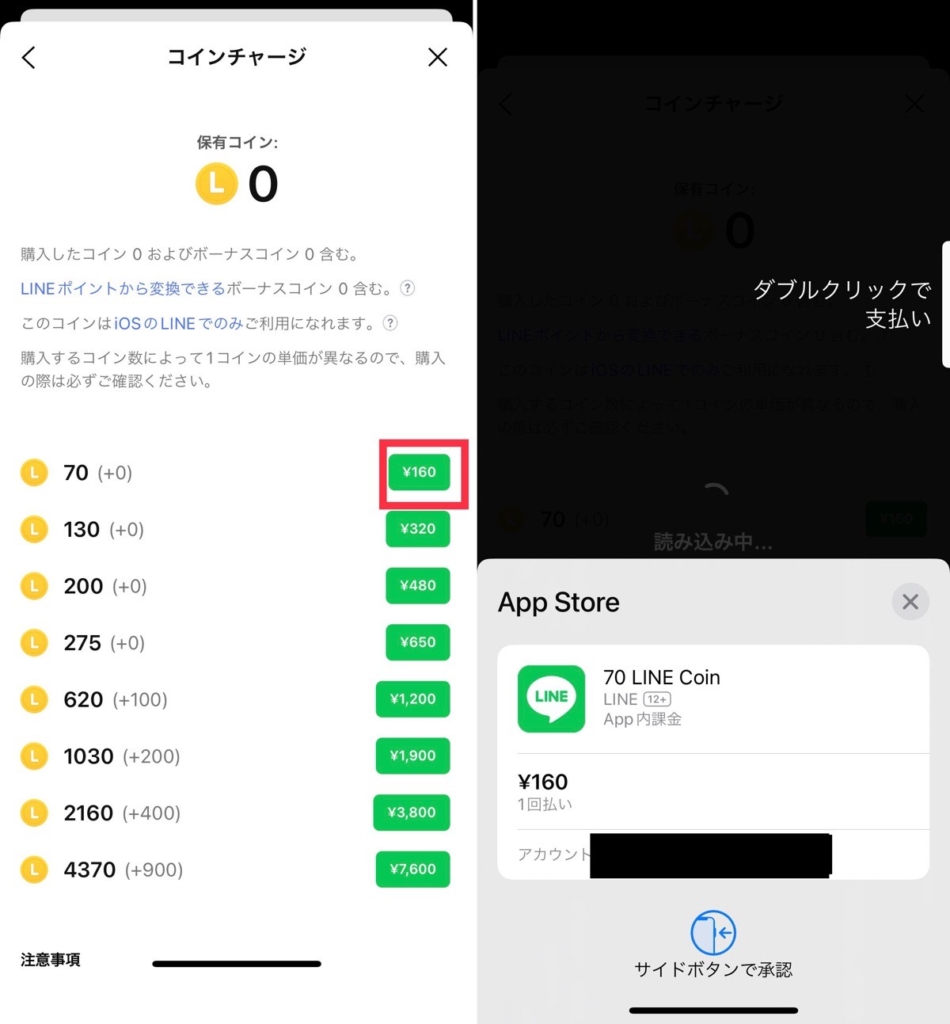Buy 130 coins for ¥320
The width and height of the screenshot is (950, 1024).
pos(418,529)
